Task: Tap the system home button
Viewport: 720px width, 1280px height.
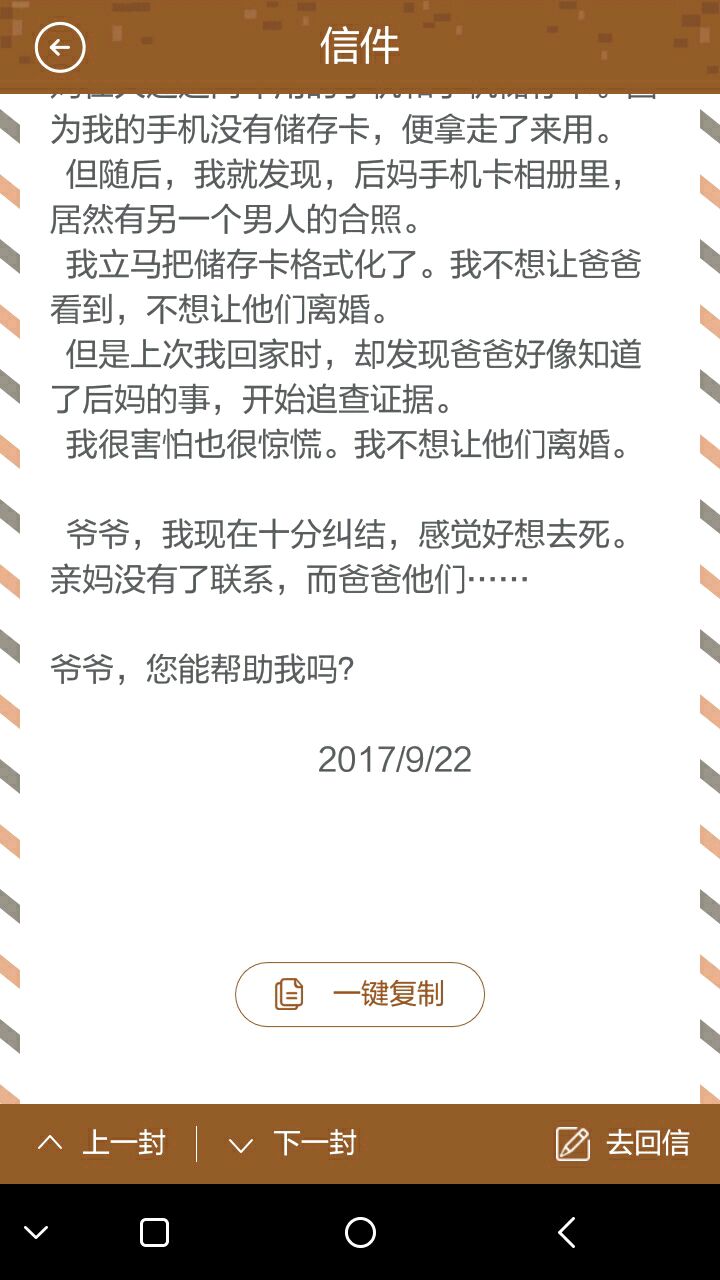Action: [360, 1232]
